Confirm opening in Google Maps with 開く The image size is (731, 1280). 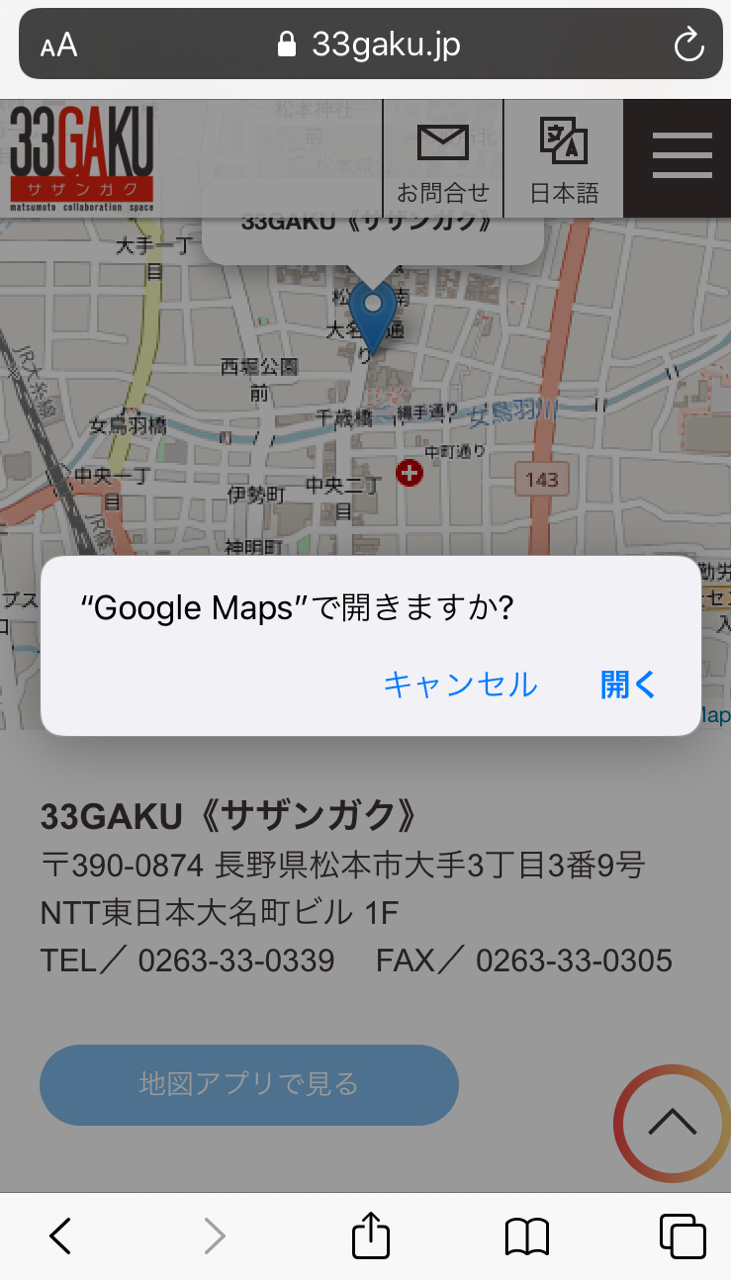pyautogui.click(x=628, y=685)
